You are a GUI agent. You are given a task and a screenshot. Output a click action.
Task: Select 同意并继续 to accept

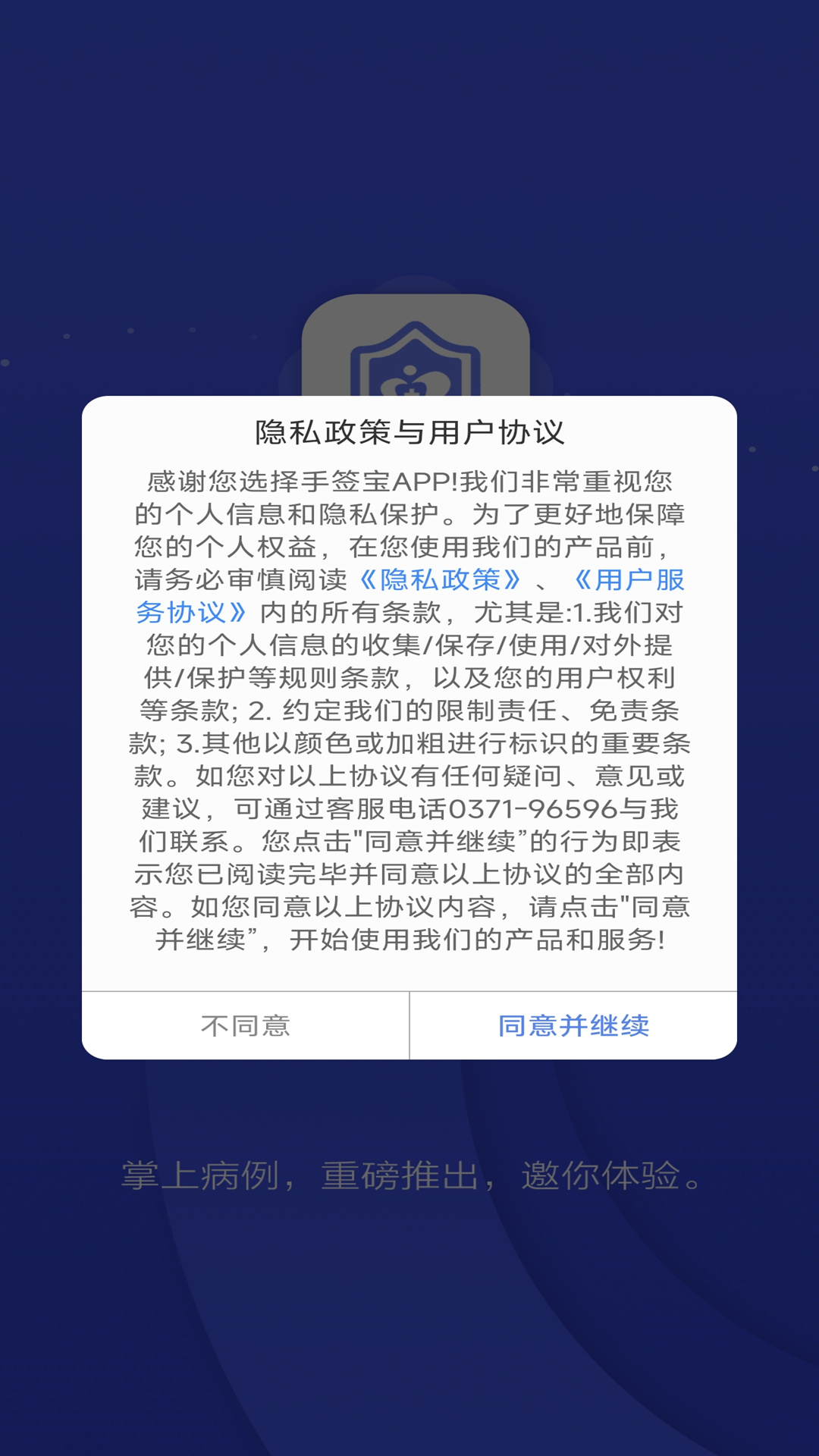573,1026
